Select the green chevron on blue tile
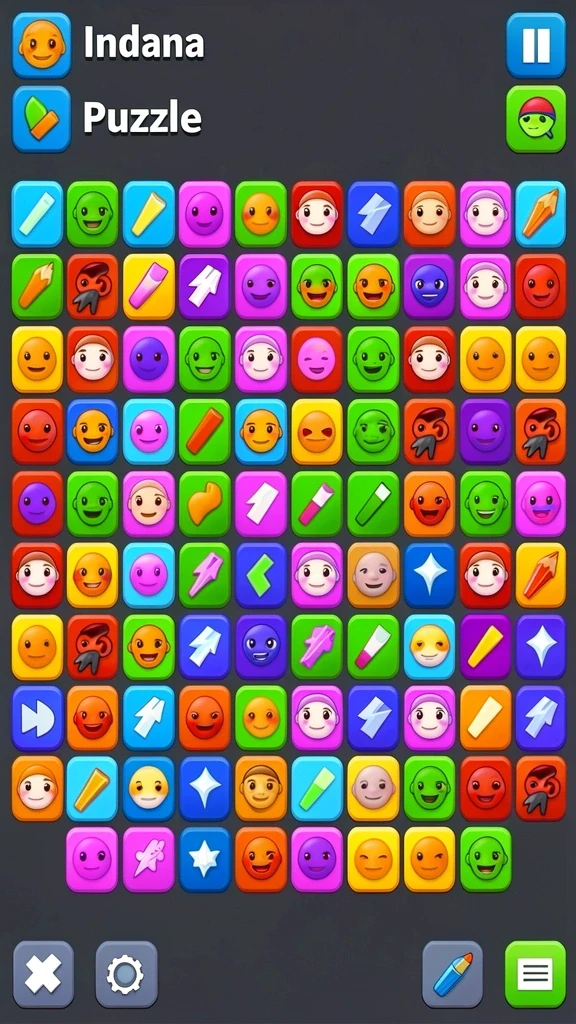The image size is (576, 1024). point(261,575)
